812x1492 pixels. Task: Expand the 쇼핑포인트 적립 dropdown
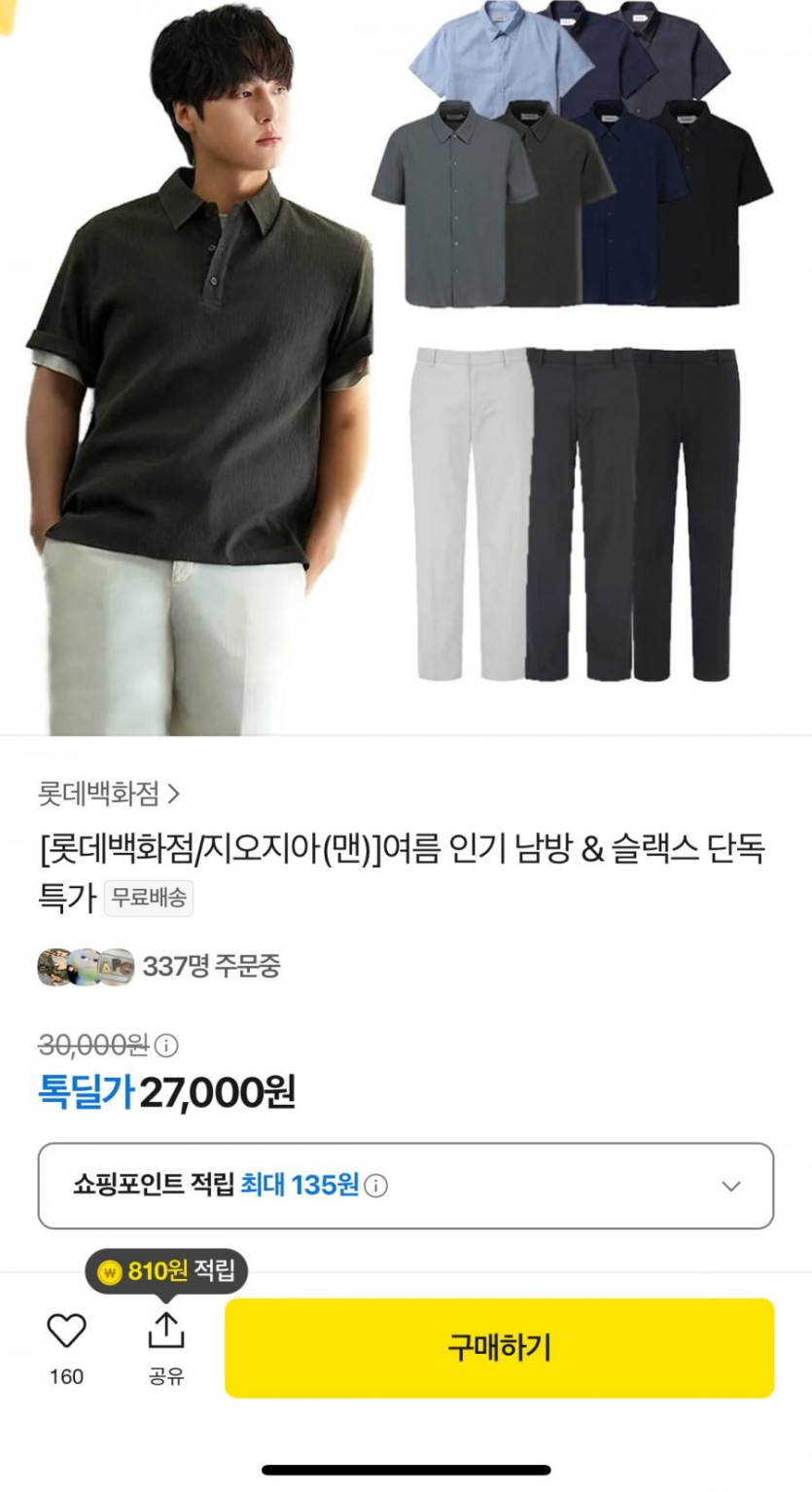[x=730, y=1186]
